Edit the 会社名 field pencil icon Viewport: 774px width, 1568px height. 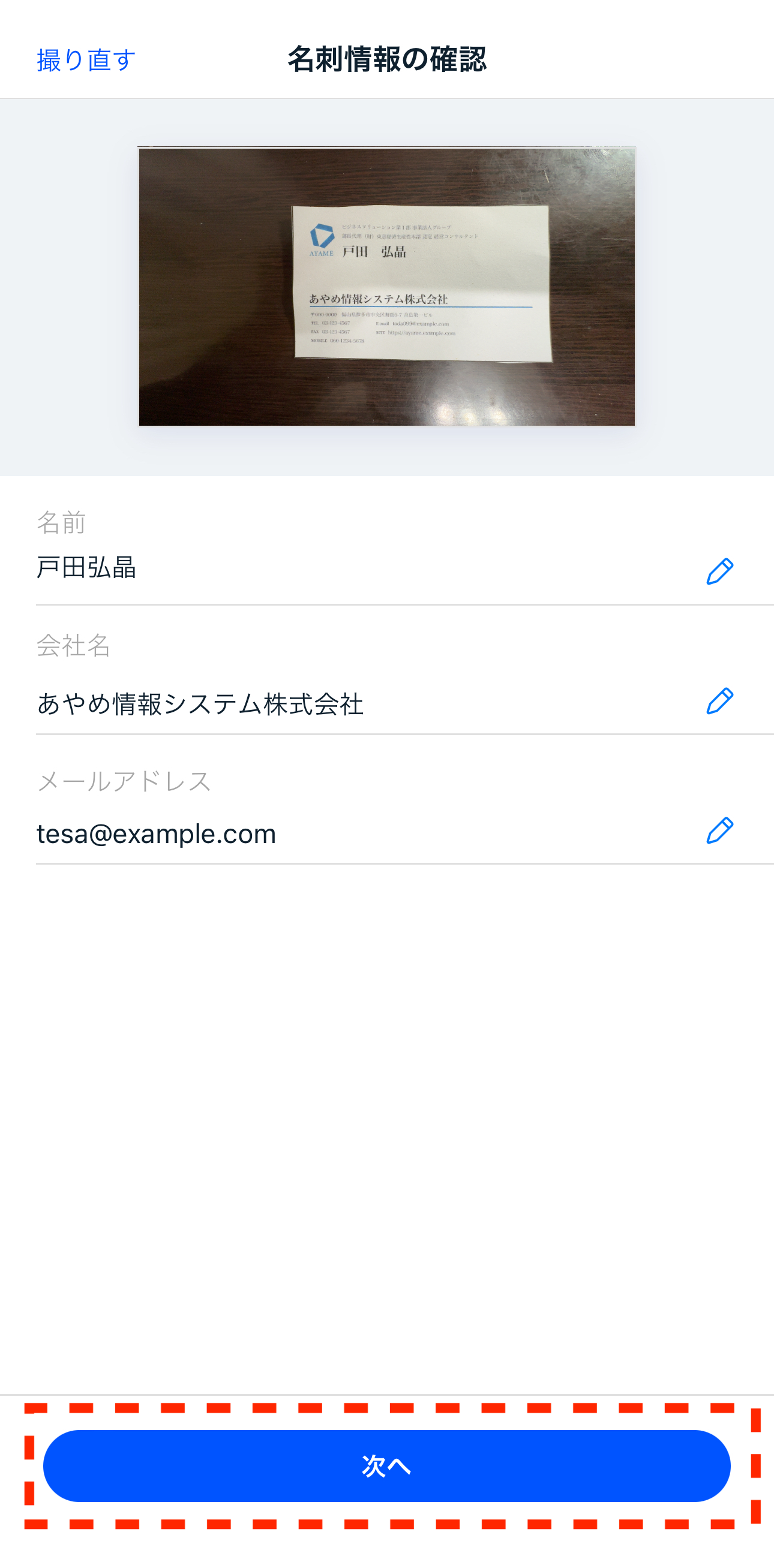719,700
